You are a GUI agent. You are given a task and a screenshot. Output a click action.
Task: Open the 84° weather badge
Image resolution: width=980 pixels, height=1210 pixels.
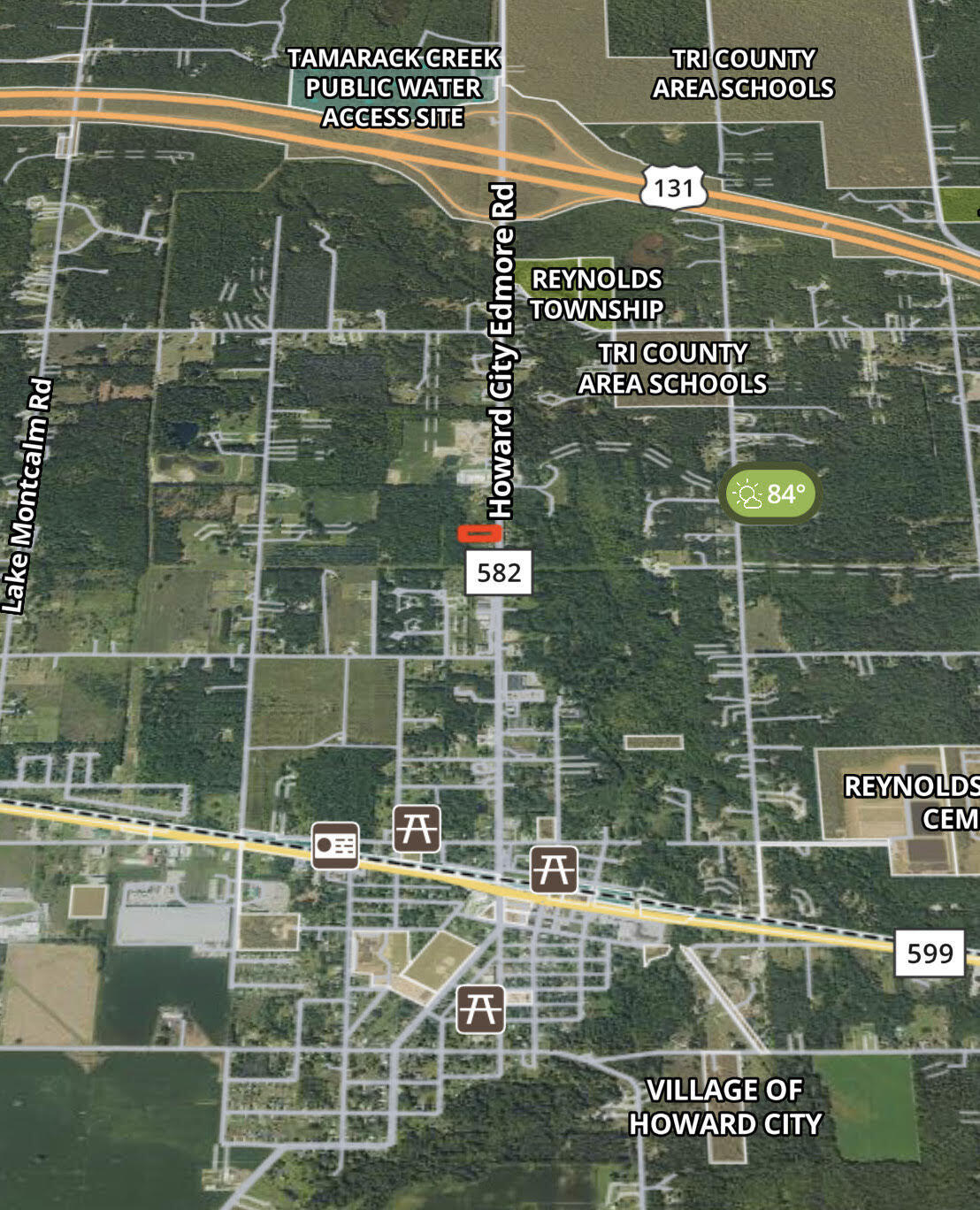click(x=770, y=494)
